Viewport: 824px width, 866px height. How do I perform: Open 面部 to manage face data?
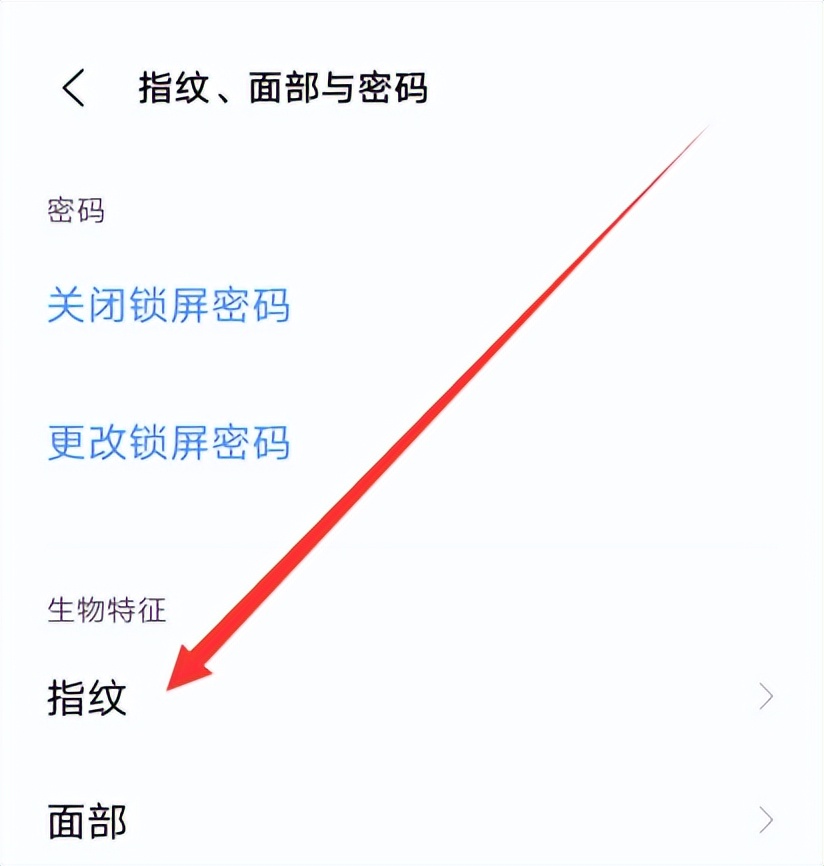tap(86, 823)
